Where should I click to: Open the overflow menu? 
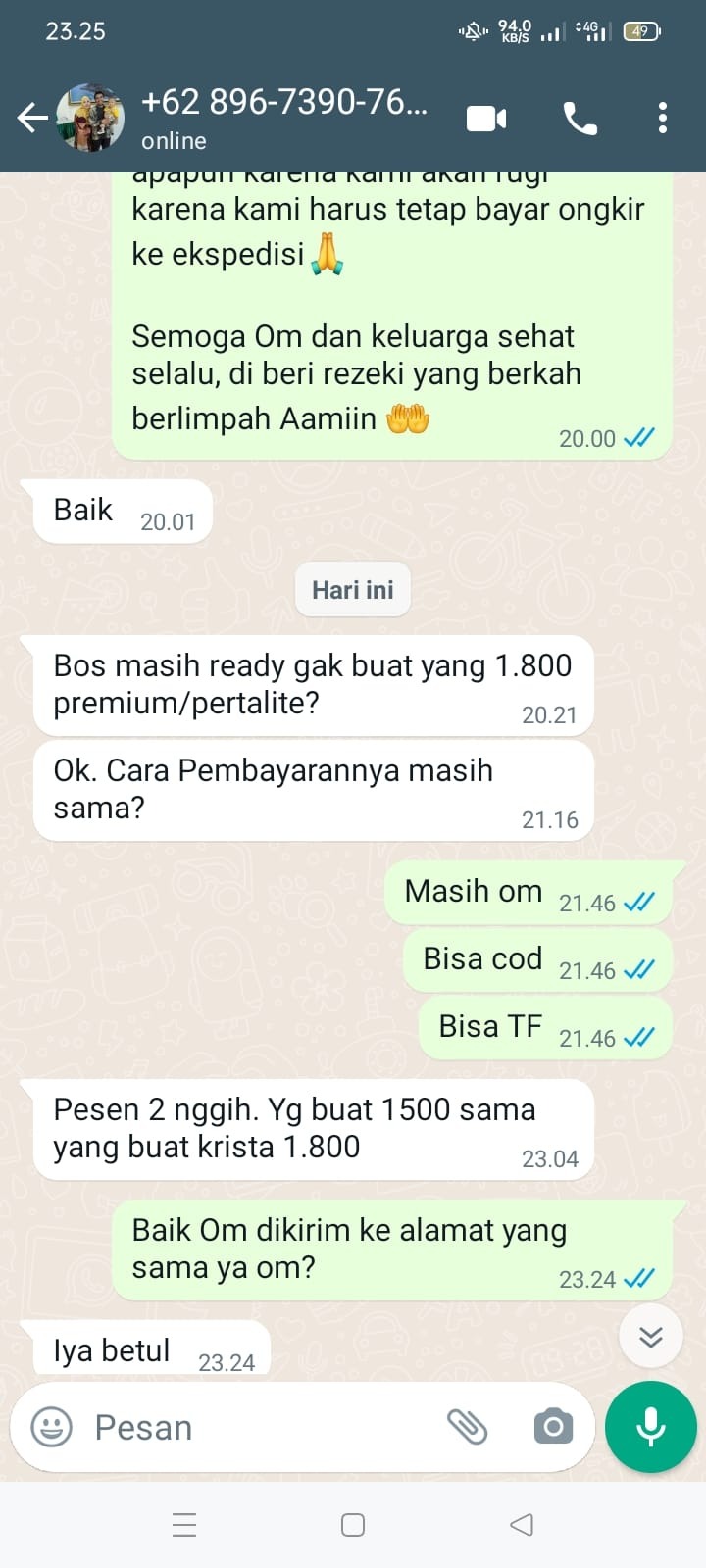click(663, 119)
